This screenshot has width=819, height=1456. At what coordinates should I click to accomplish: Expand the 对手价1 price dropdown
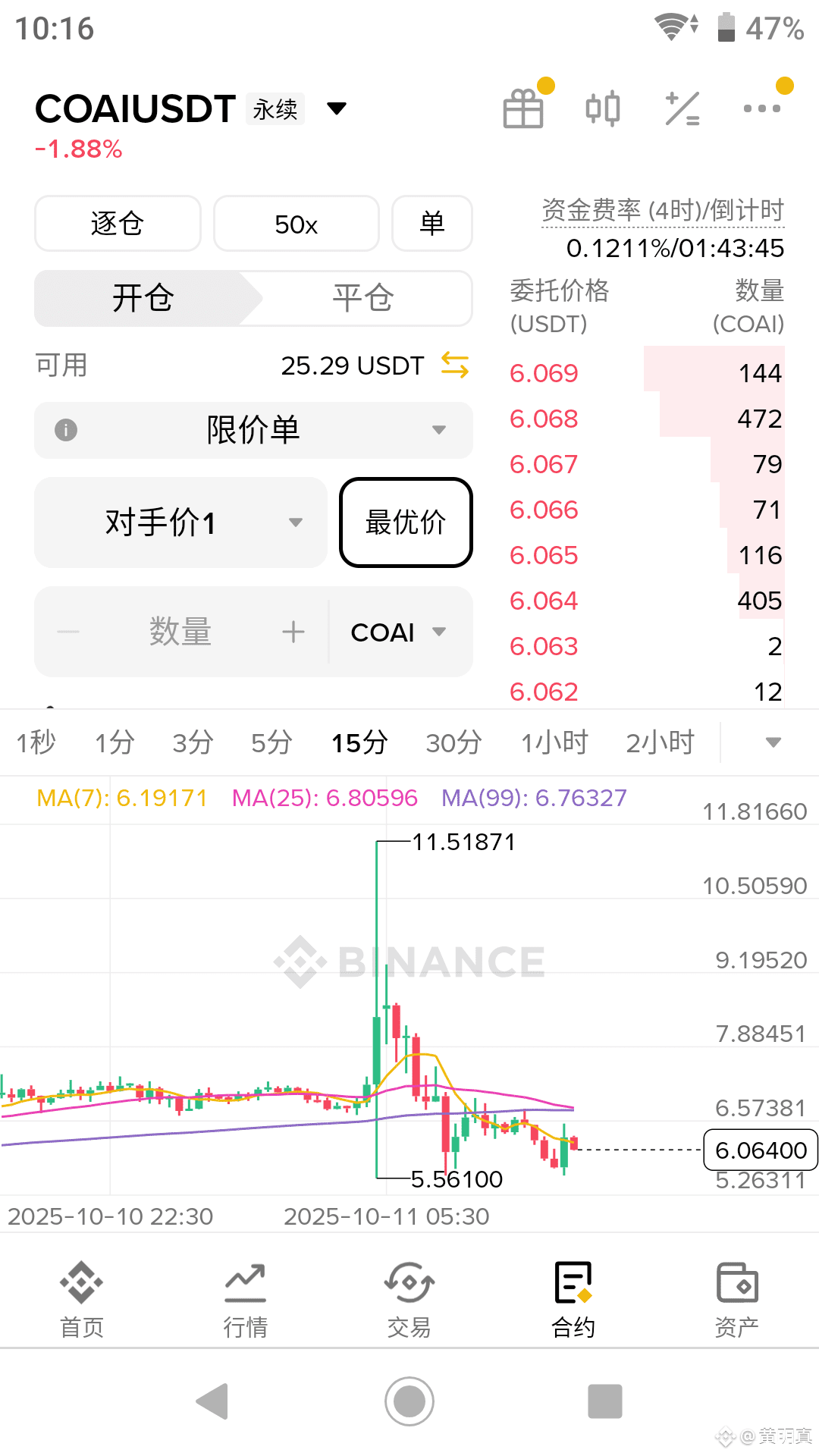pyautogui.click(x=180, y=522)
